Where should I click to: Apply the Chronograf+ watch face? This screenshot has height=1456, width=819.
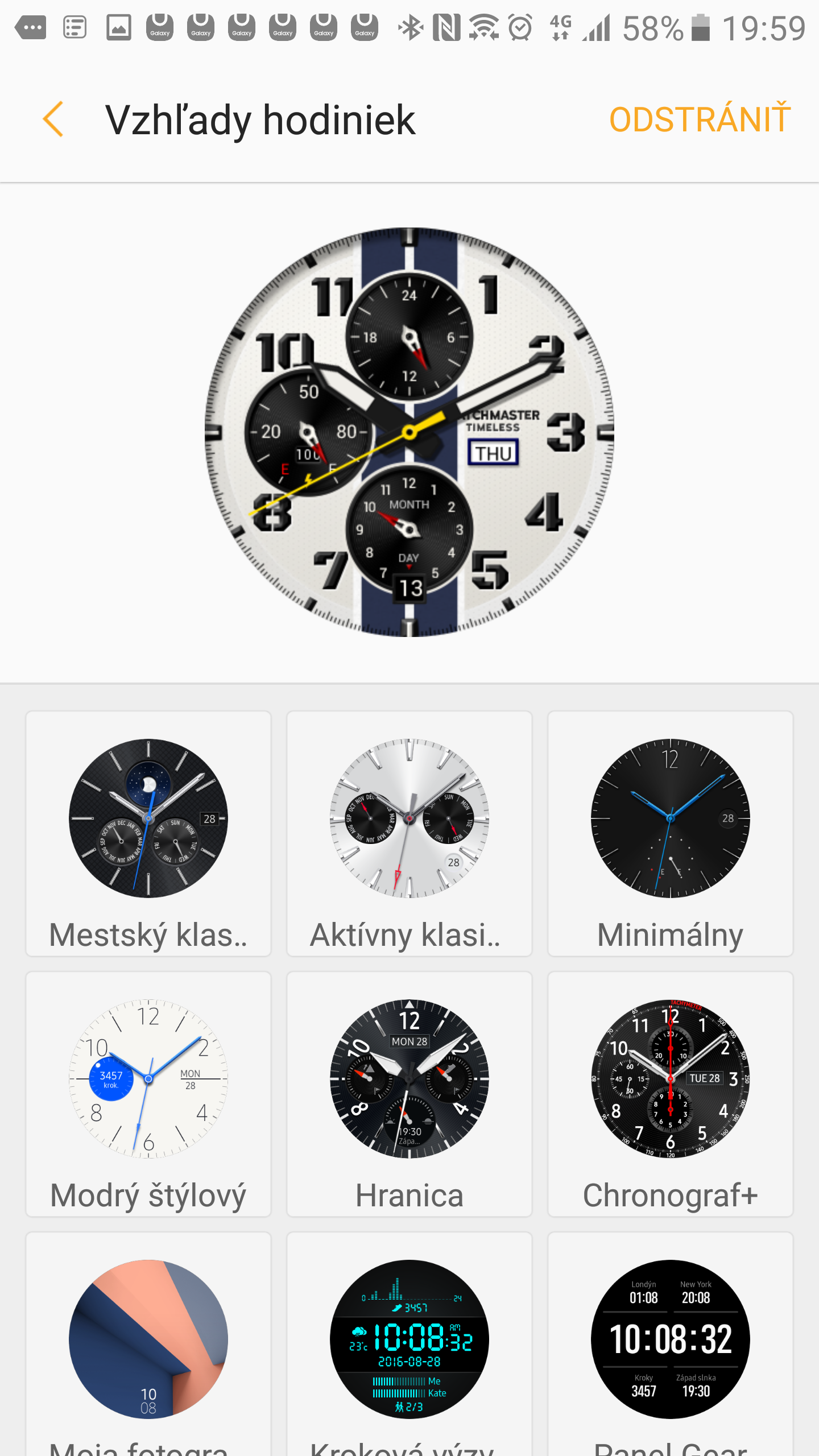click(671, 1094)
